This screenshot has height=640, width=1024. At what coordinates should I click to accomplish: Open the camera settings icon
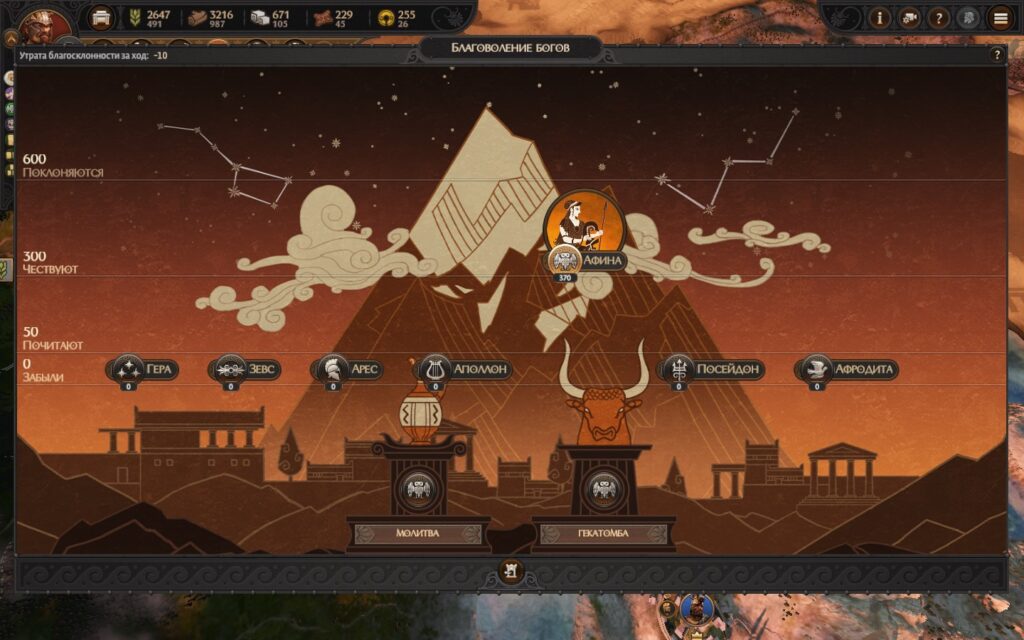click(909, 17)
